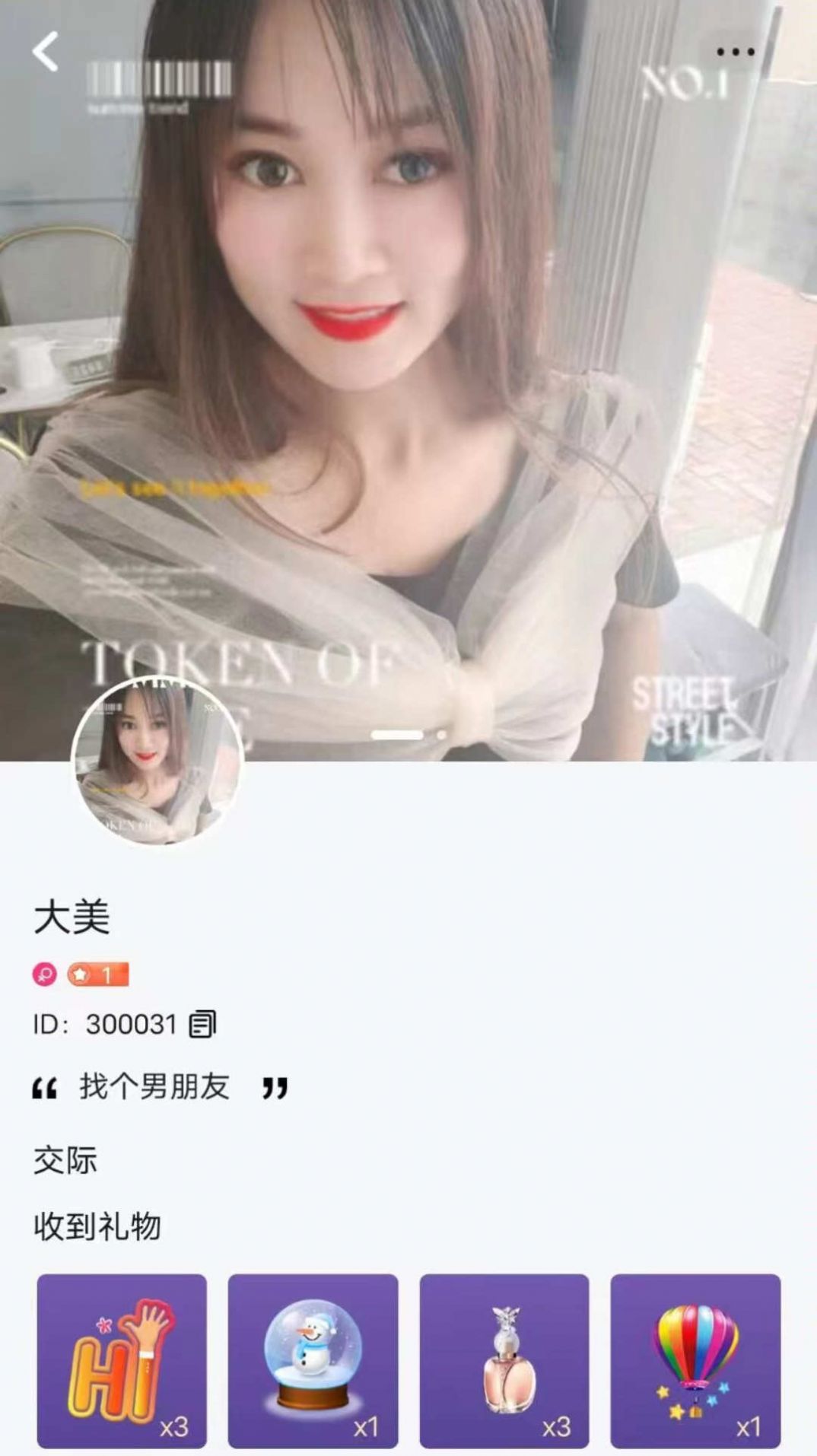Select the snowman snow globe gift
The image size is (817, 1456).
(x=313, y=1360)
